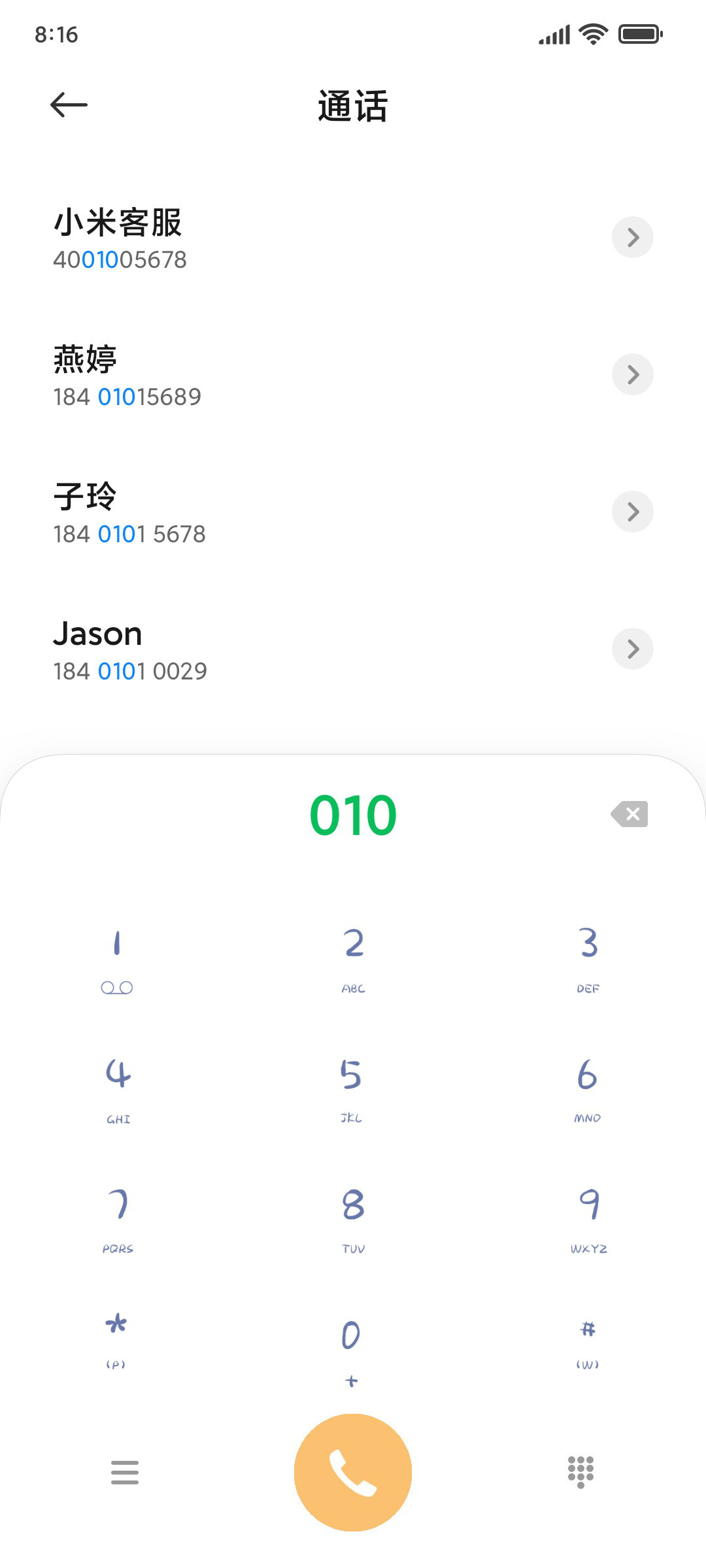Tap keypad number 2 ABC
Viewport: 706px width, 1568px height.
[353, 960]
